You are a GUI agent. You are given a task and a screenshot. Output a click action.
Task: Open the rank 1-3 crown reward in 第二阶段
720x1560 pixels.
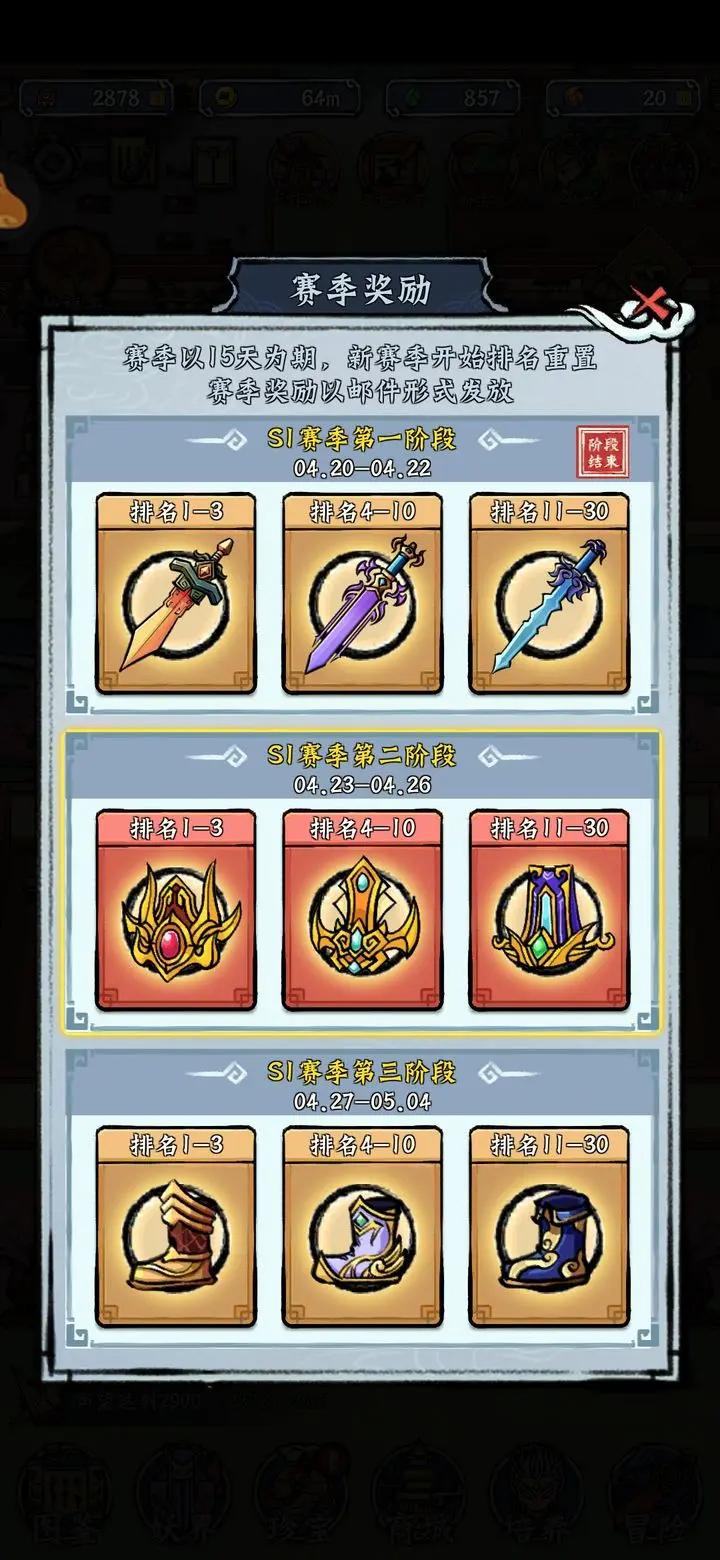176,910
